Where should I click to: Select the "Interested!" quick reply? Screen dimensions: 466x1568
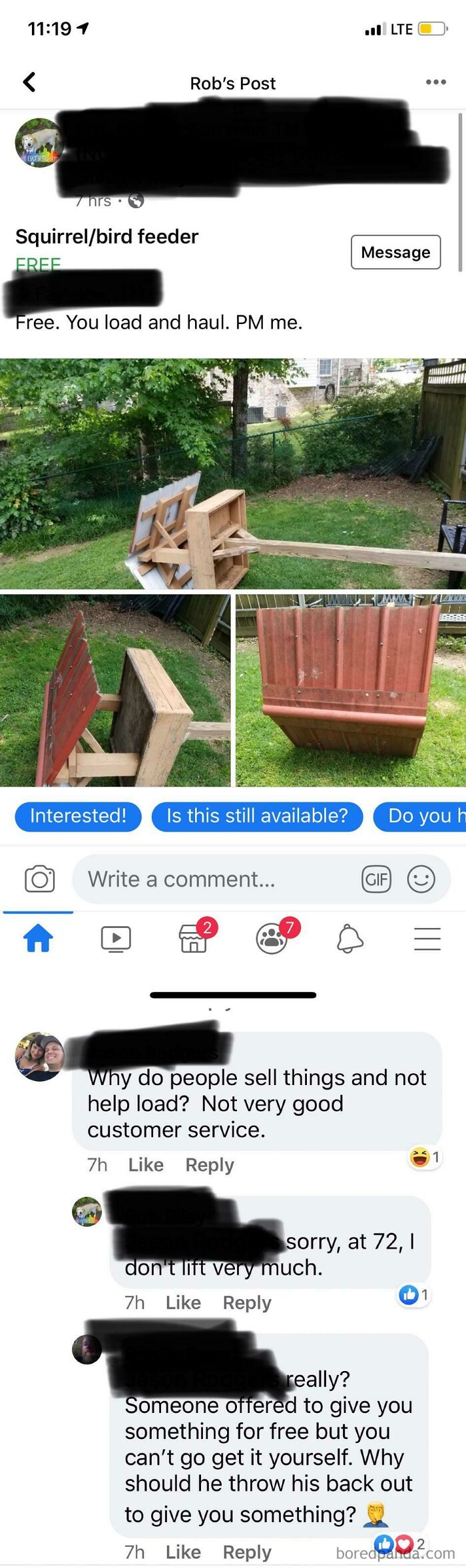78,816
